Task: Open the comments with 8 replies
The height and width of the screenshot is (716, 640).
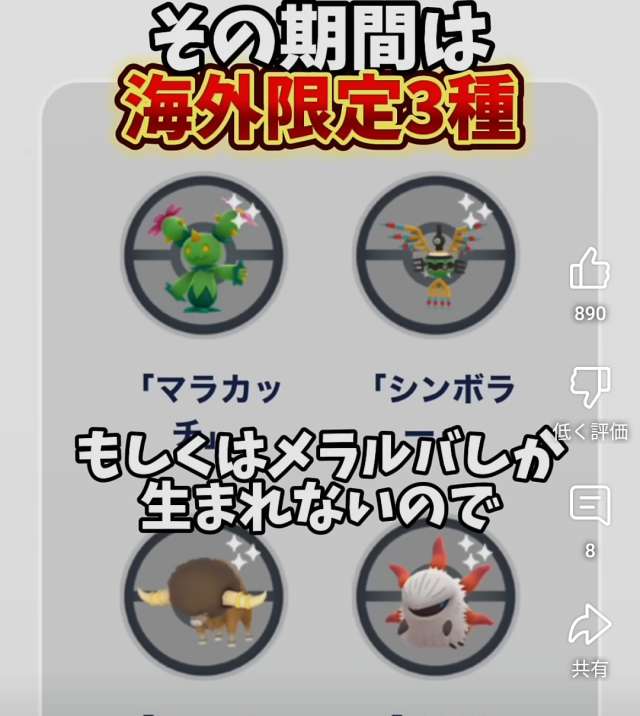Action: tap(589, 507)
